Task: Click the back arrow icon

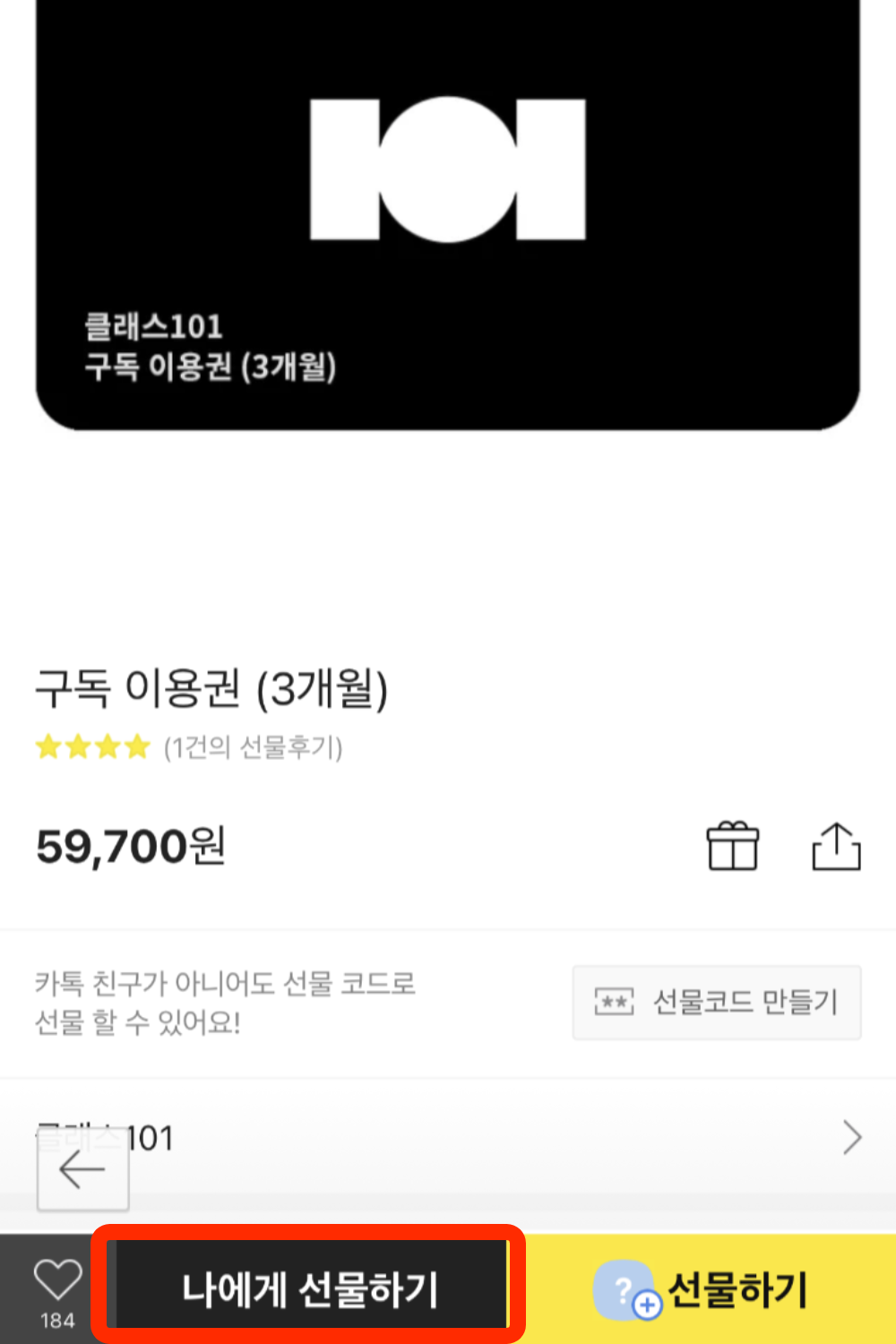Action: (81, 1169)
